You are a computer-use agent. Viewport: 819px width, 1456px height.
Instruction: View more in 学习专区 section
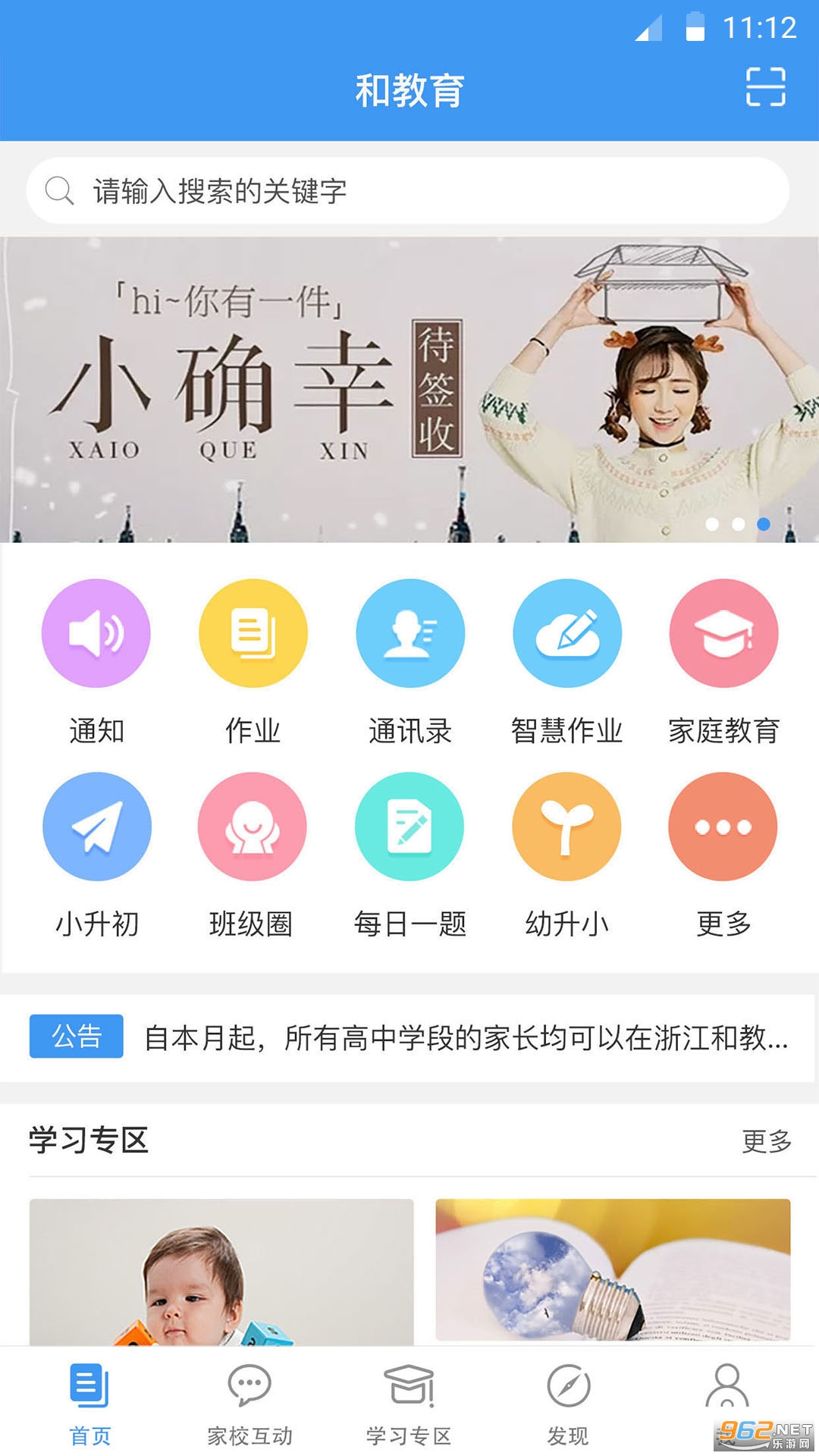click(766, 1141)
